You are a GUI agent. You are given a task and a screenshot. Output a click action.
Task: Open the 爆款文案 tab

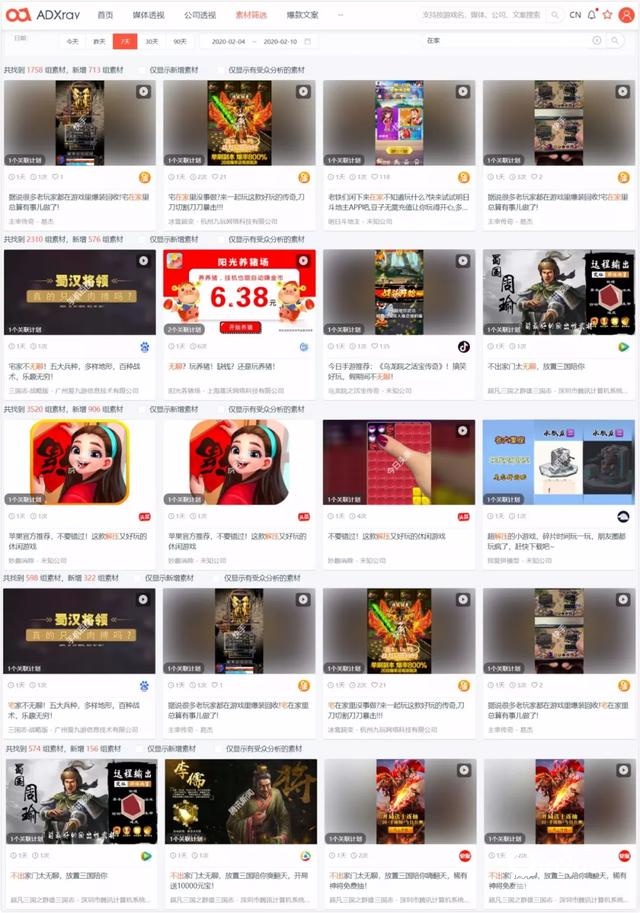pyautogui.click(x=302, y=15)
